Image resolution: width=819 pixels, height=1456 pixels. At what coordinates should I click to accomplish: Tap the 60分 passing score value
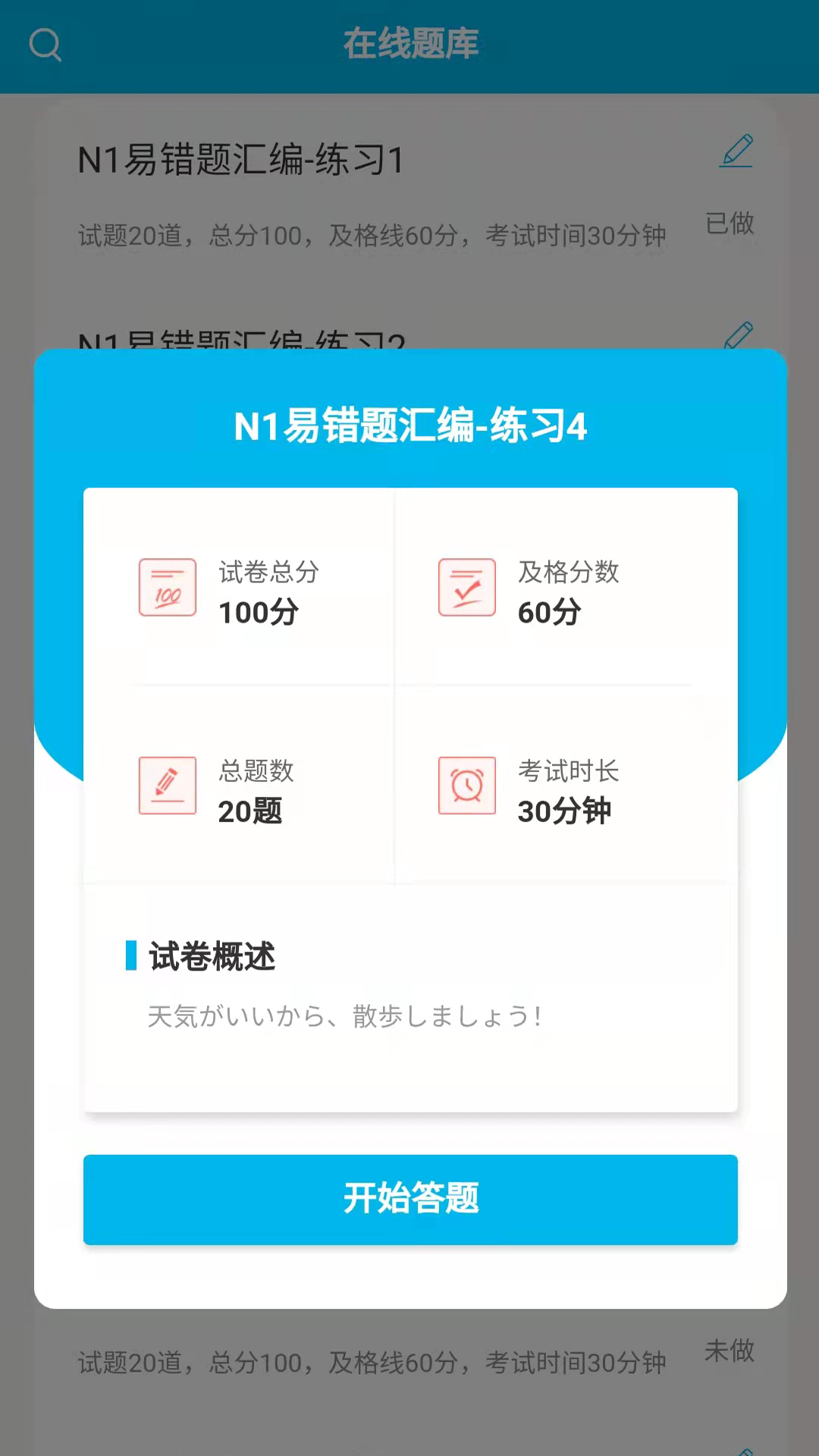point(550,613)
